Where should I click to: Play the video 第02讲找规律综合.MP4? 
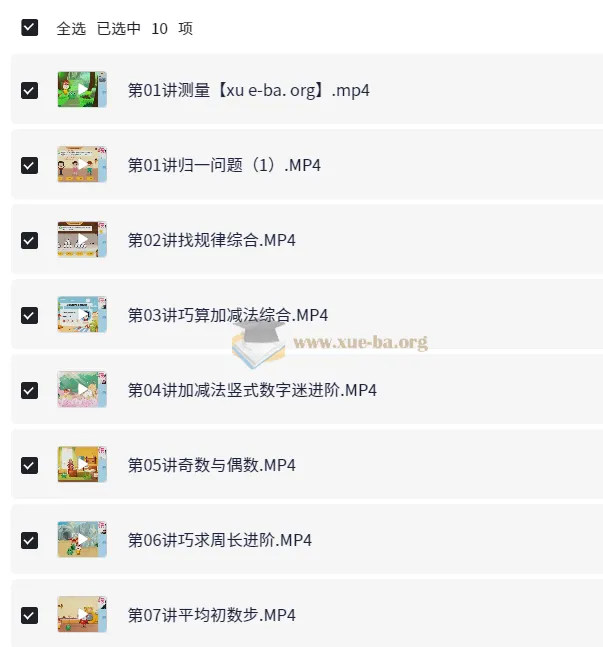tap(211, 241)
